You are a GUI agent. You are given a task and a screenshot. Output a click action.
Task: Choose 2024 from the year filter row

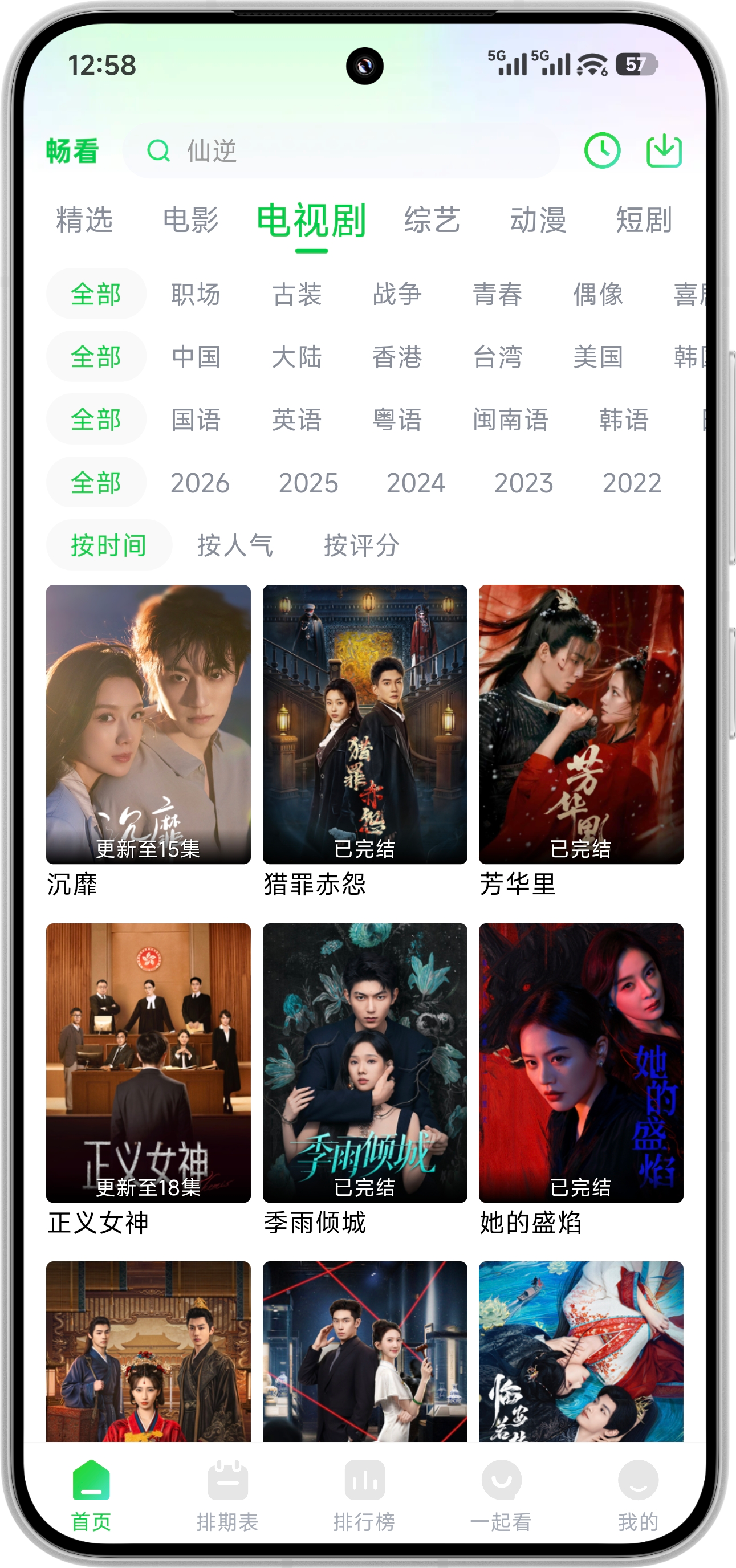(417, 482)
